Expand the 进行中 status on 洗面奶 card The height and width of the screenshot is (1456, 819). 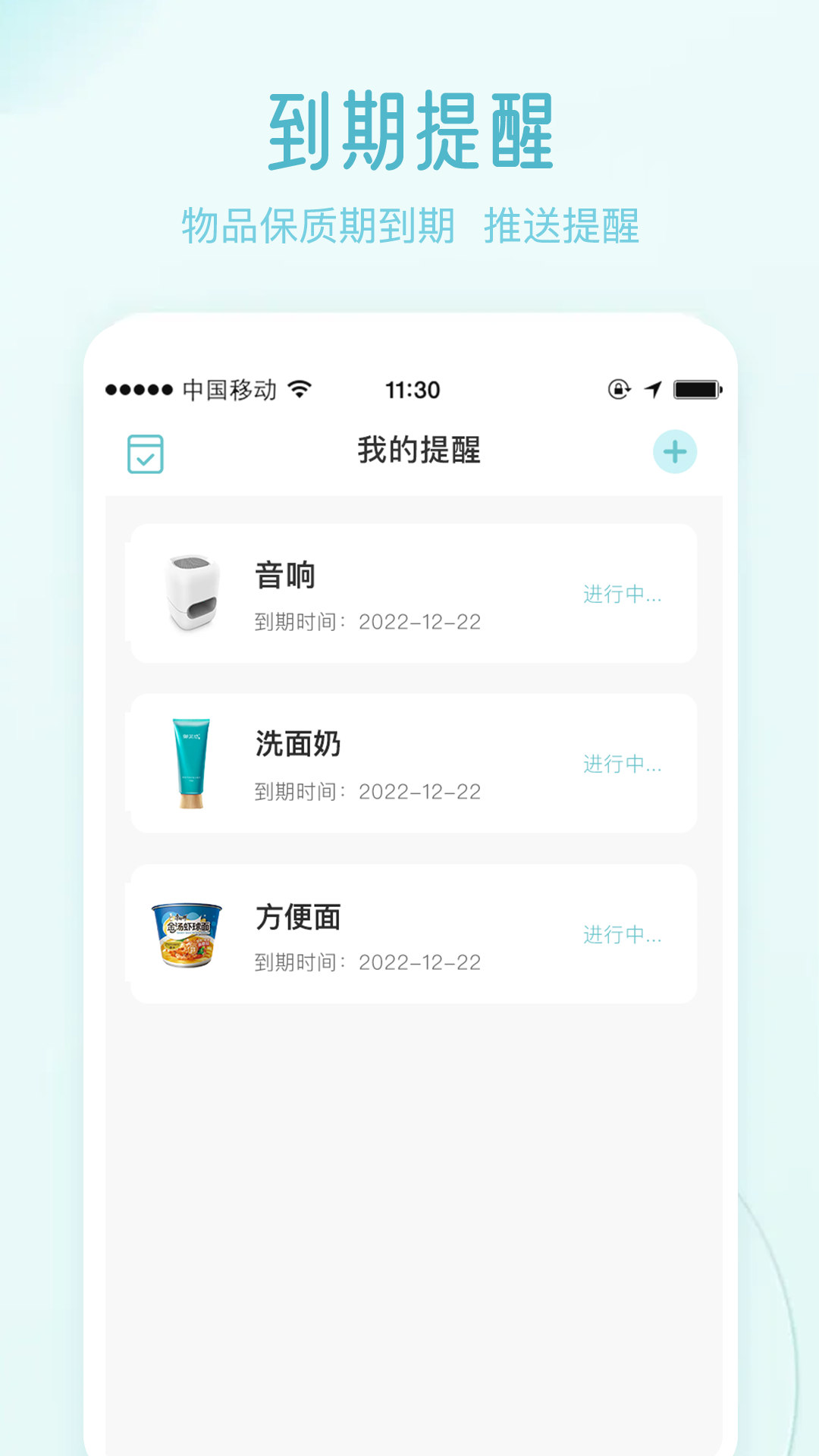[x=622, y=767]
